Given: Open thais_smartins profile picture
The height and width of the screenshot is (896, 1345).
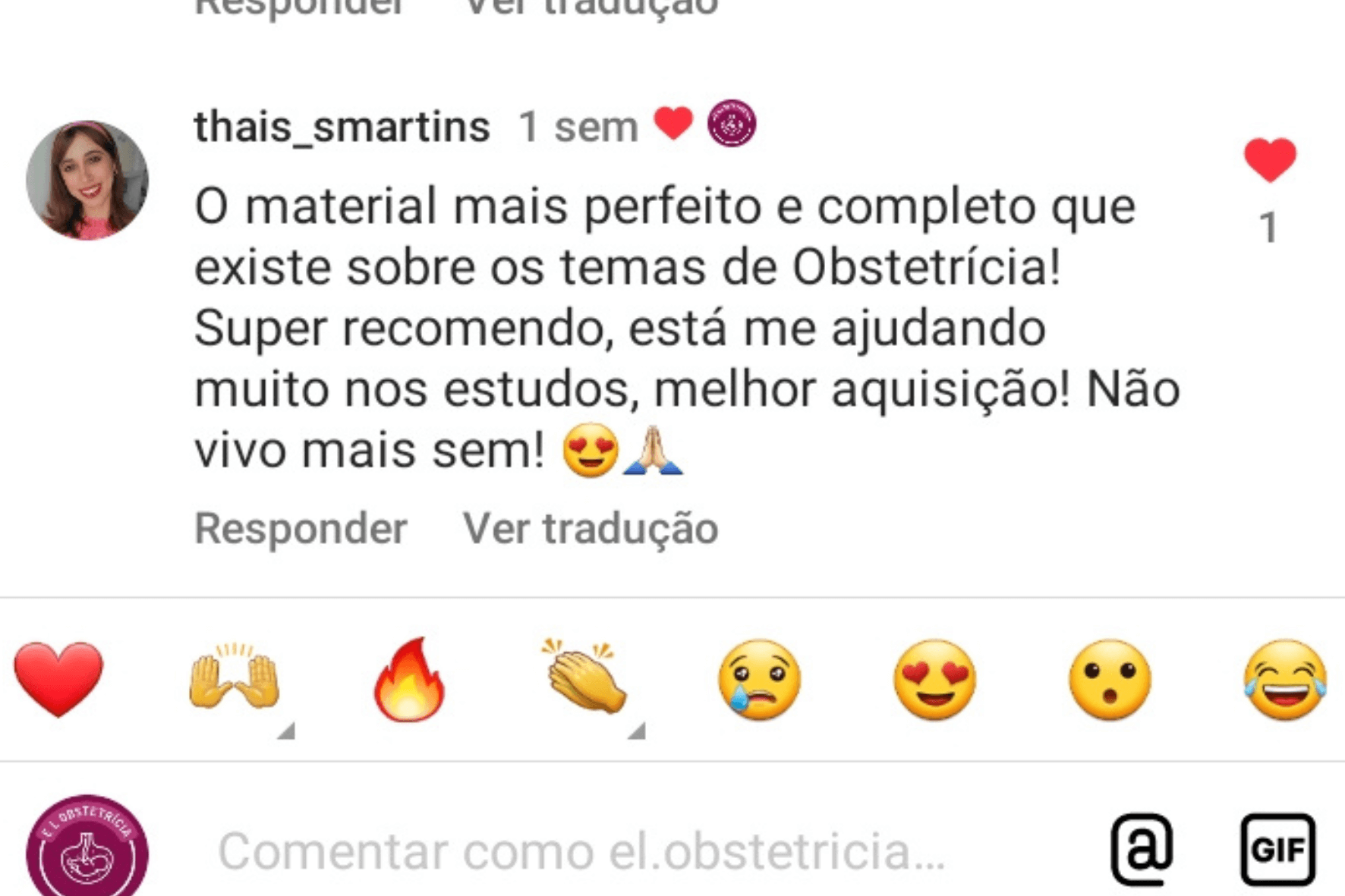Looking at the screenshot, I should point(87,180).
